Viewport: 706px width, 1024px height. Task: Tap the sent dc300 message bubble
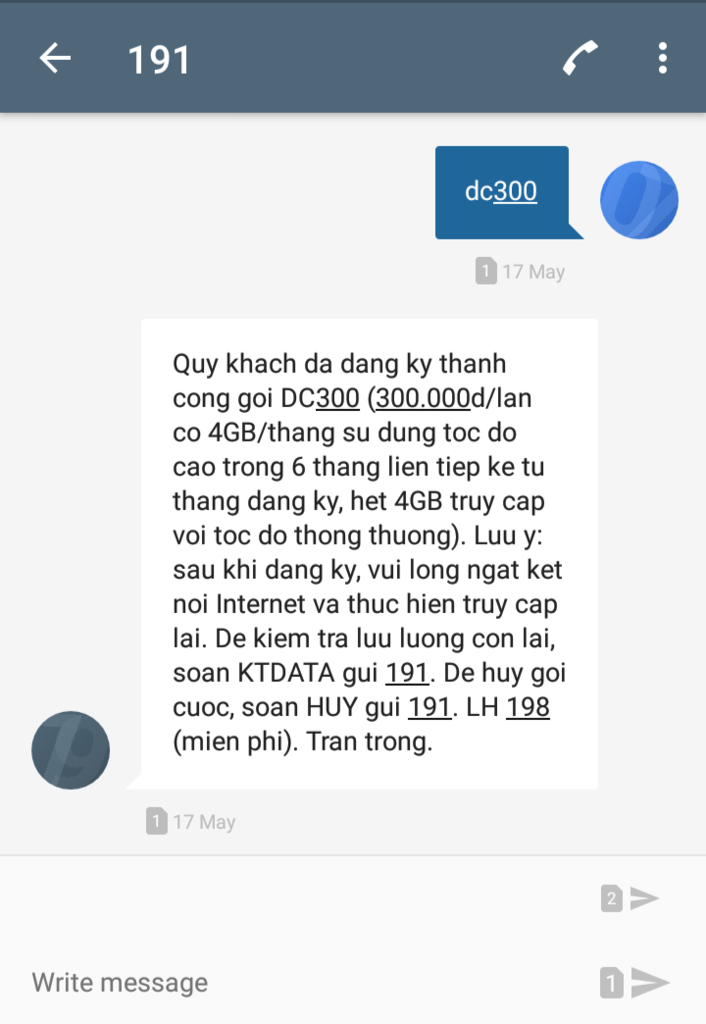click(502, 192)
